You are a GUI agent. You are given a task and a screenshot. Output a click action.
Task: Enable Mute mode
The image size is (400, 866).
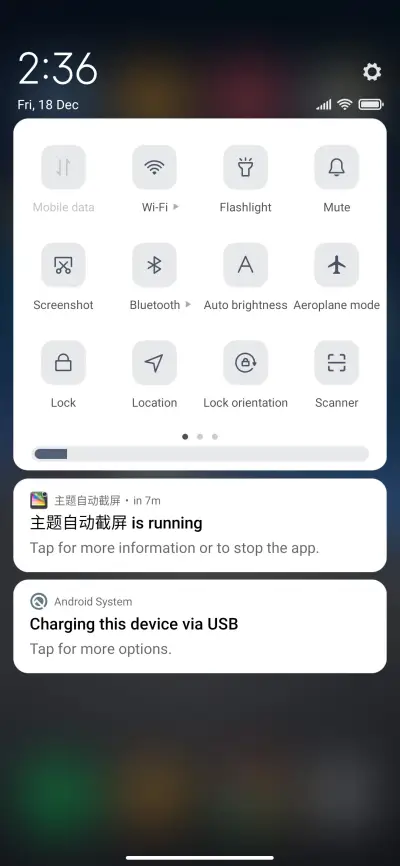coord(336,167)
